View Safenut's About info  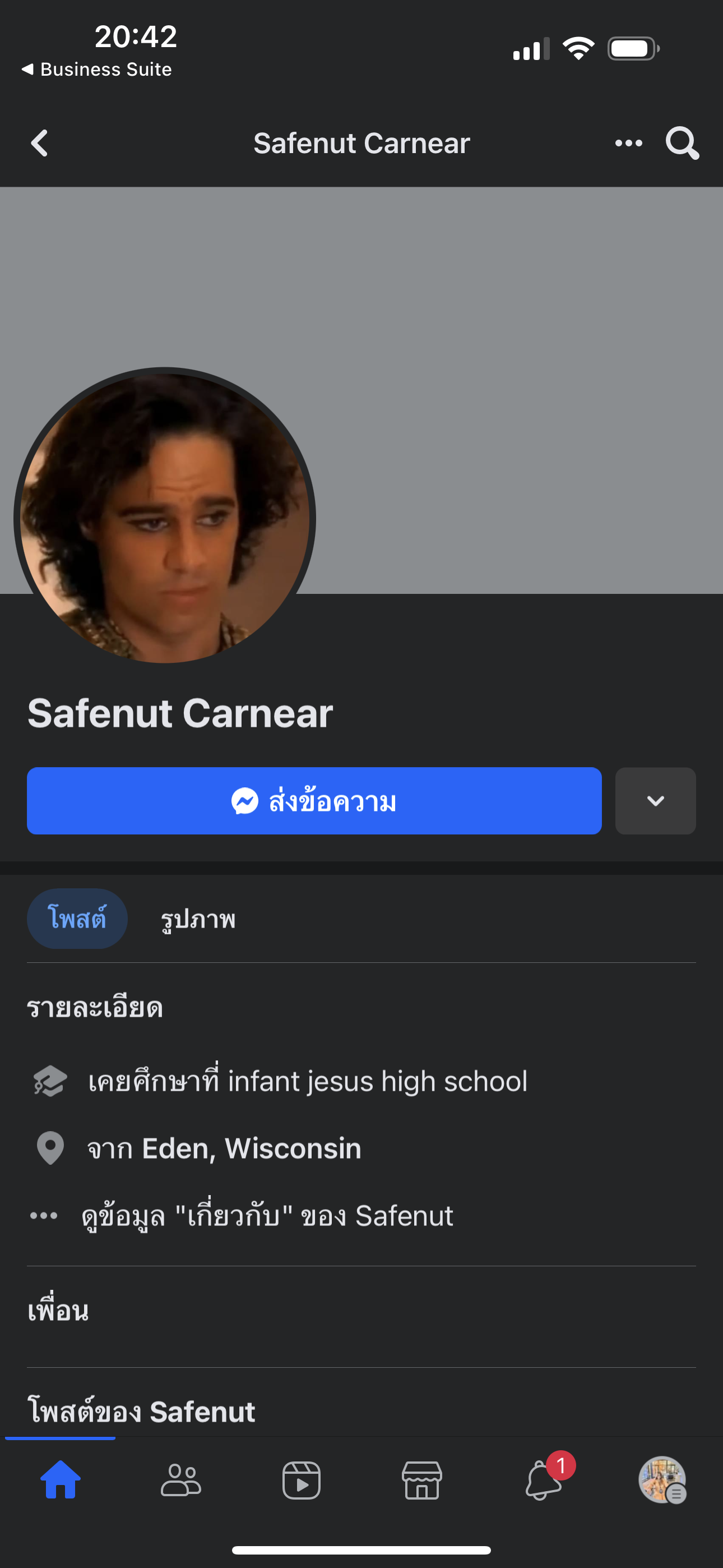coord(268,1216)
